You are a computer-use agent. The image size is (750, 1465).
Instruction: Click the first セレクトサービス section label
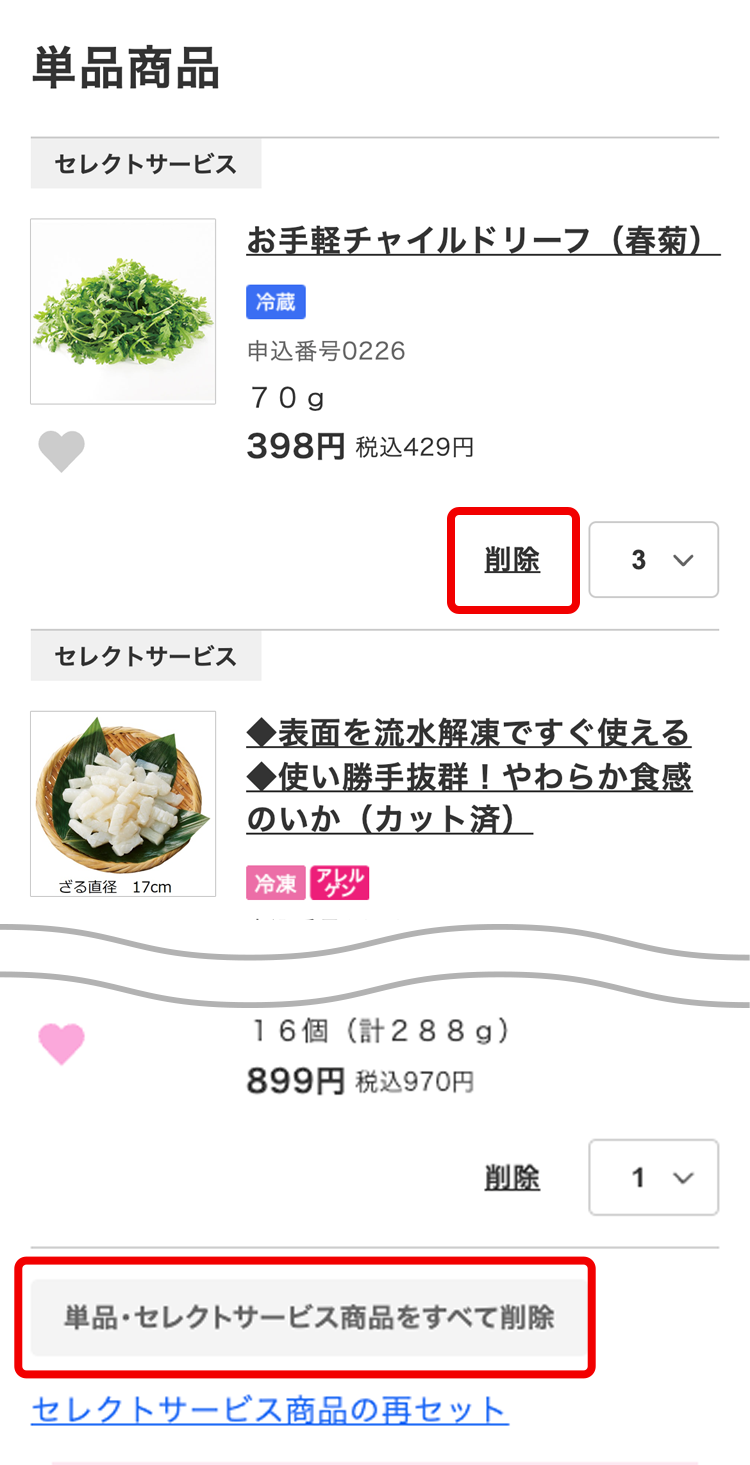[145, 163]
